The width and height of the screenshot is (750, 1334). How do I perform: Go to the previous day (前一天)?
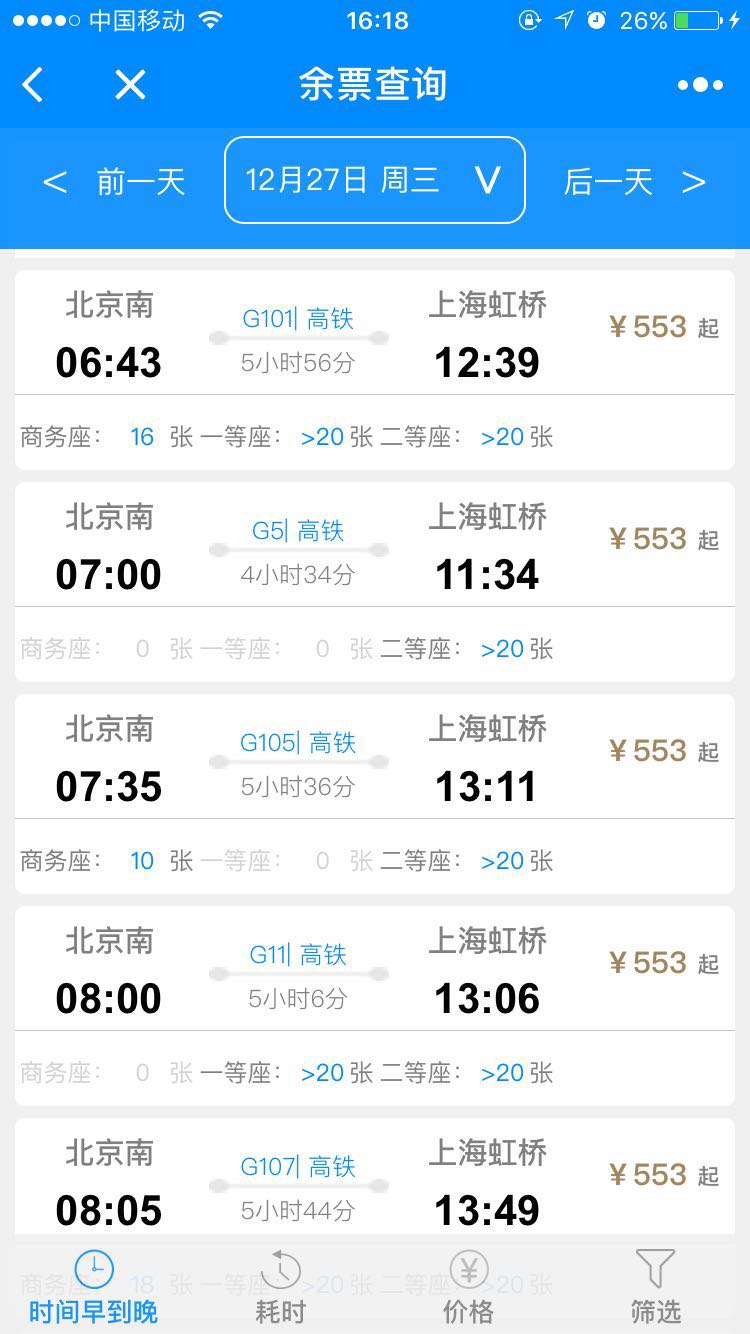pyautogui.click(x=115, y=181)
